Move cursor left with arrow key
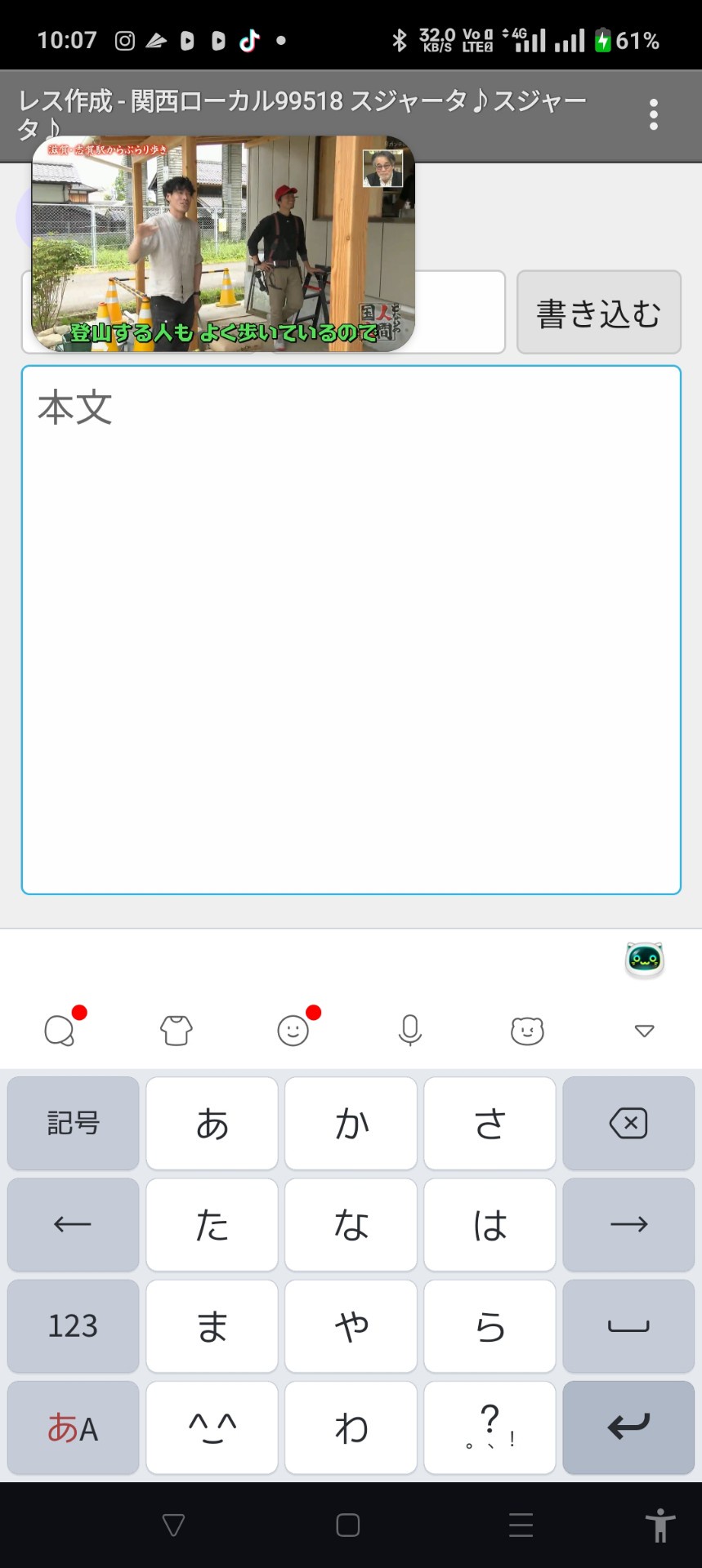This screenshot has height=1568, width=702. 74,1224
